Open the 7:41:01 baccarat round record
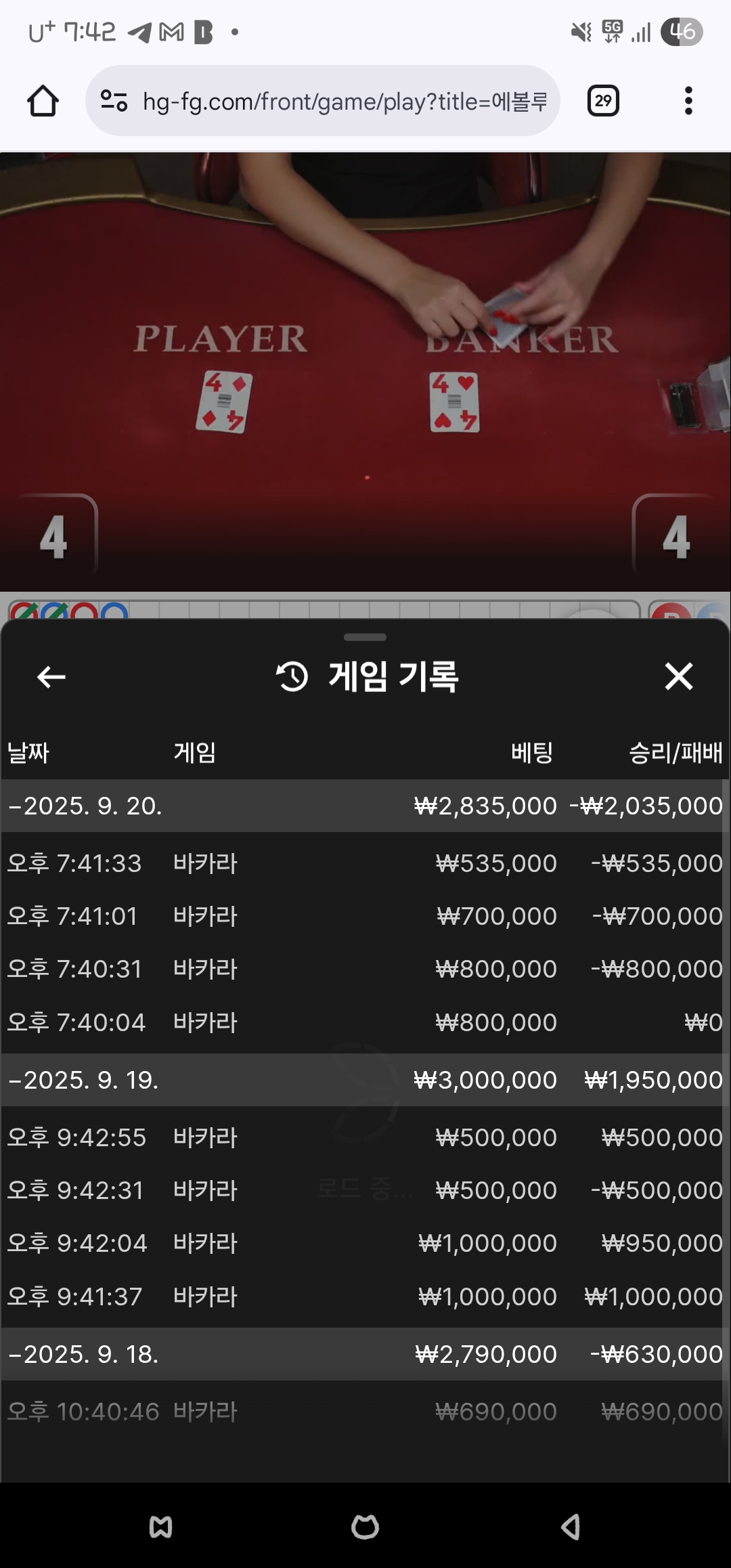This screenshot has width=731, height=1568. point(364,916)
